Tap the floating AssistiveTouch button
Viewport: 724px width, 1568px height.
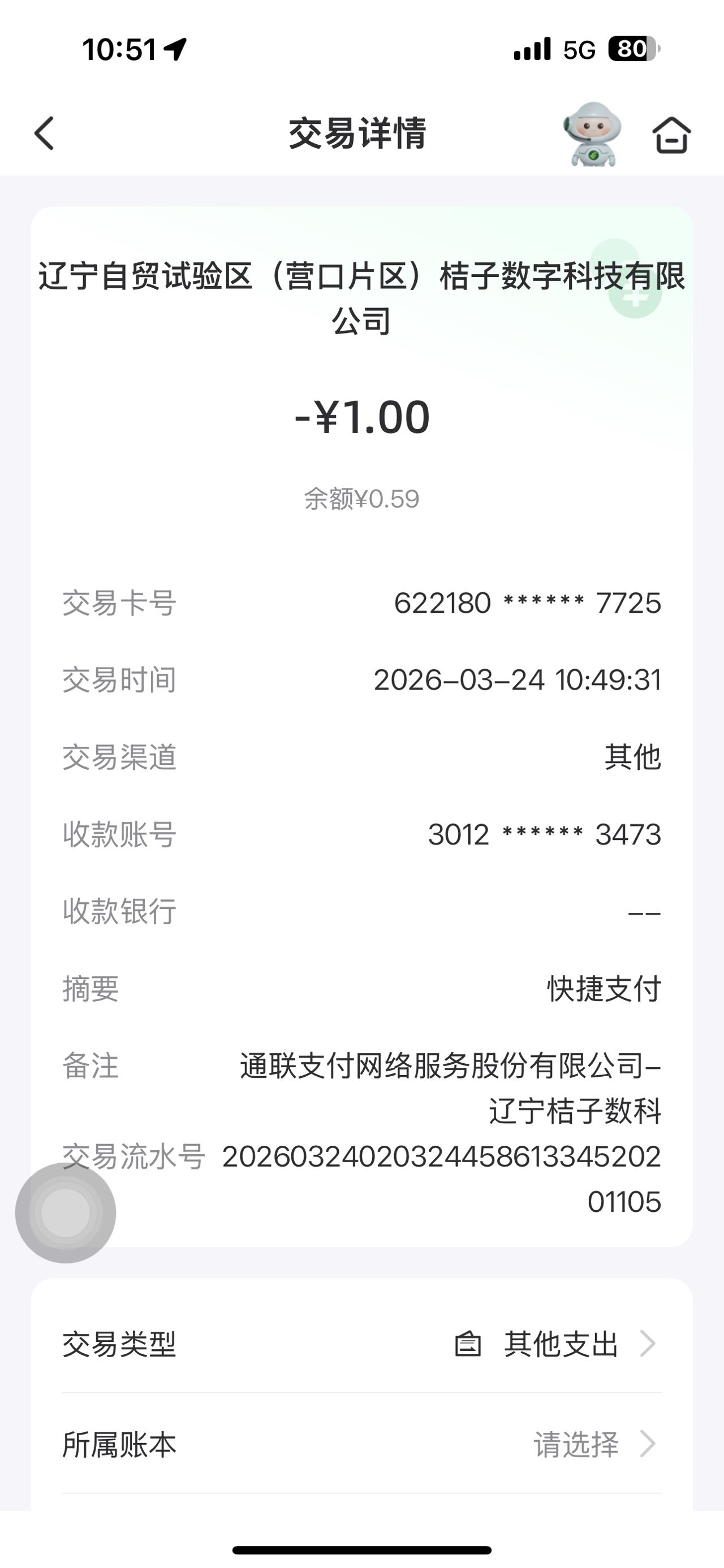(66, 1212)
